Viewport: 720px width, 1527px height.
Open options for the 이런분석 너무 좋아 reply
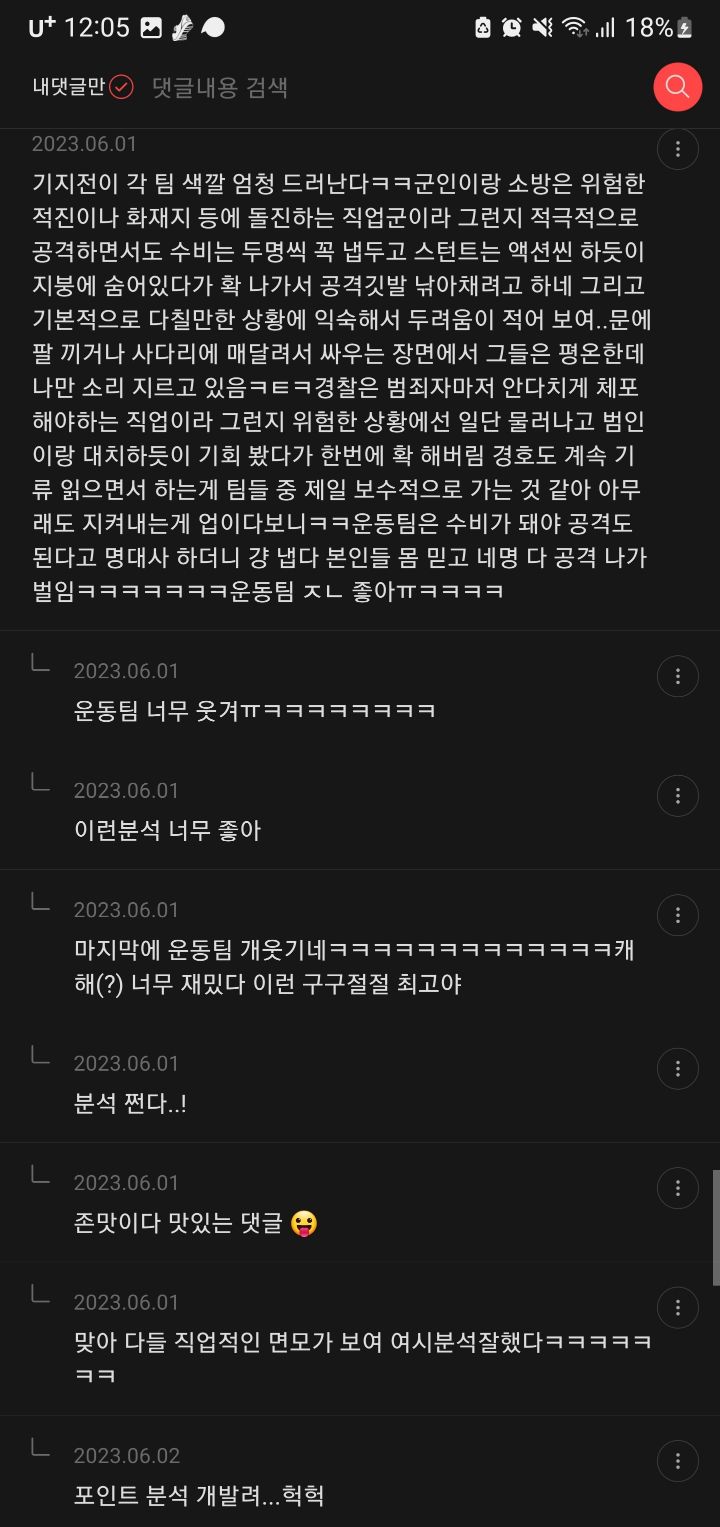pyautogui.click(x=677, y=796)
